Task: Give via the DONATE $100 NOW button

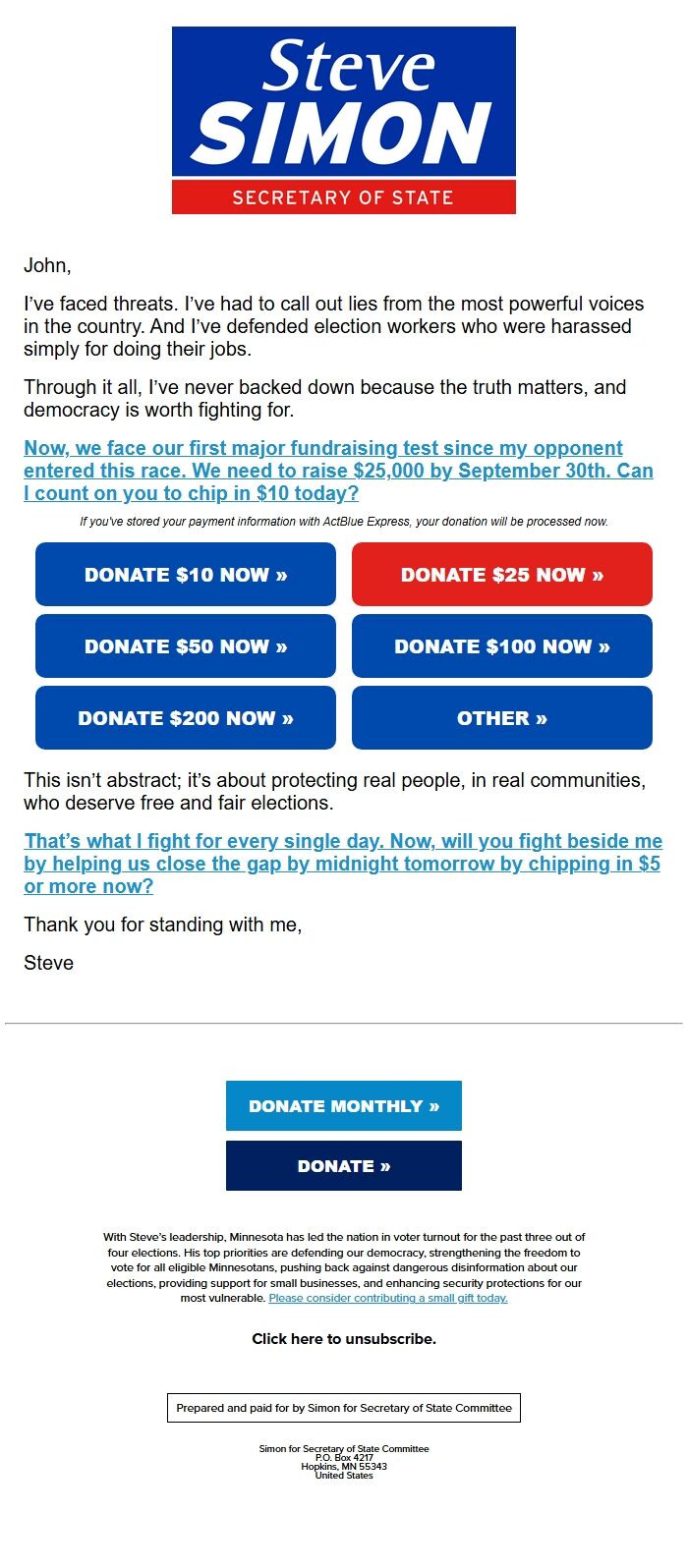Action: (x=501, y=646)
